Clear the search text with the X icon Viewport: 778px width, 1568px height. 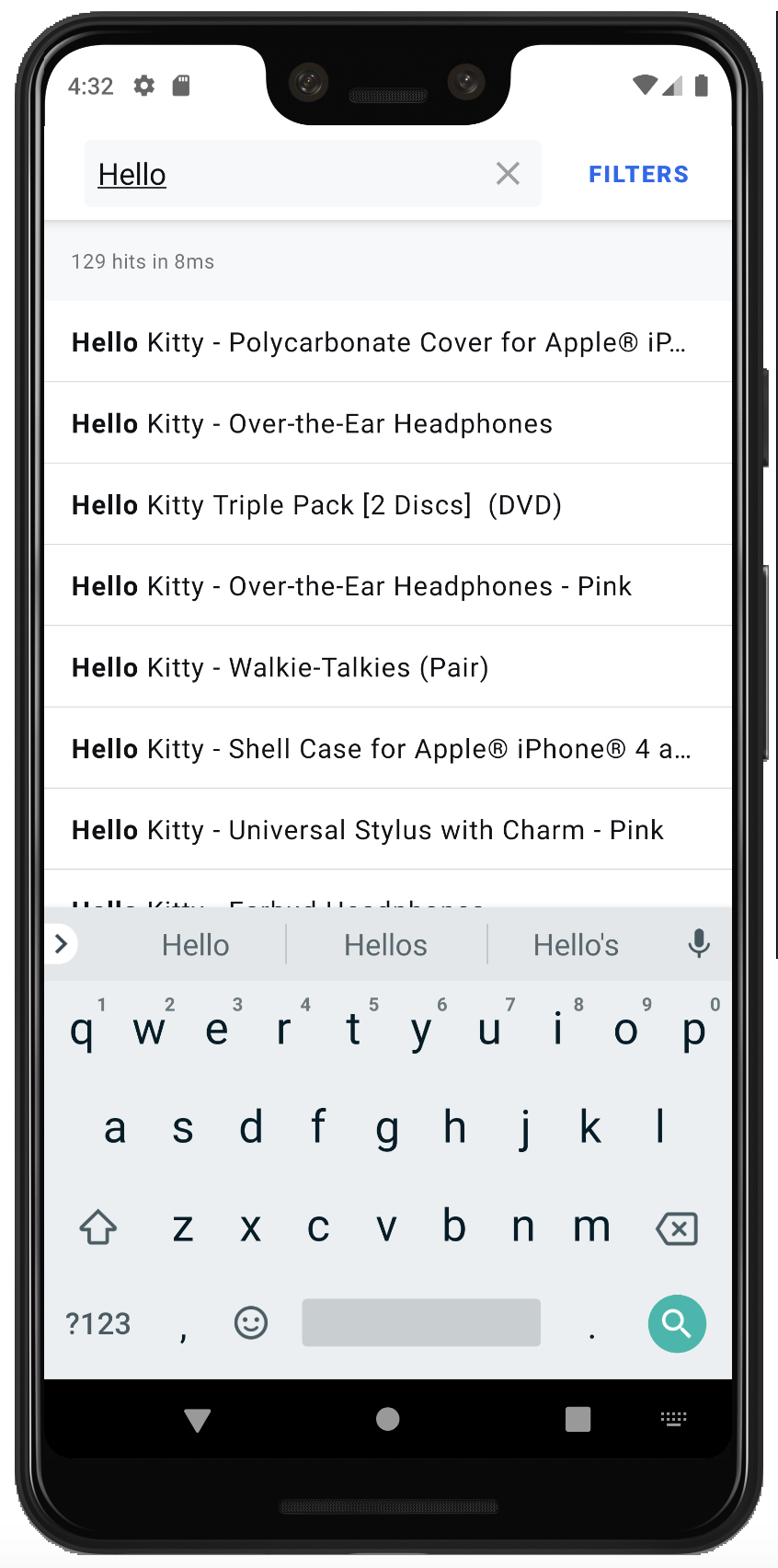tap(508, 173)
